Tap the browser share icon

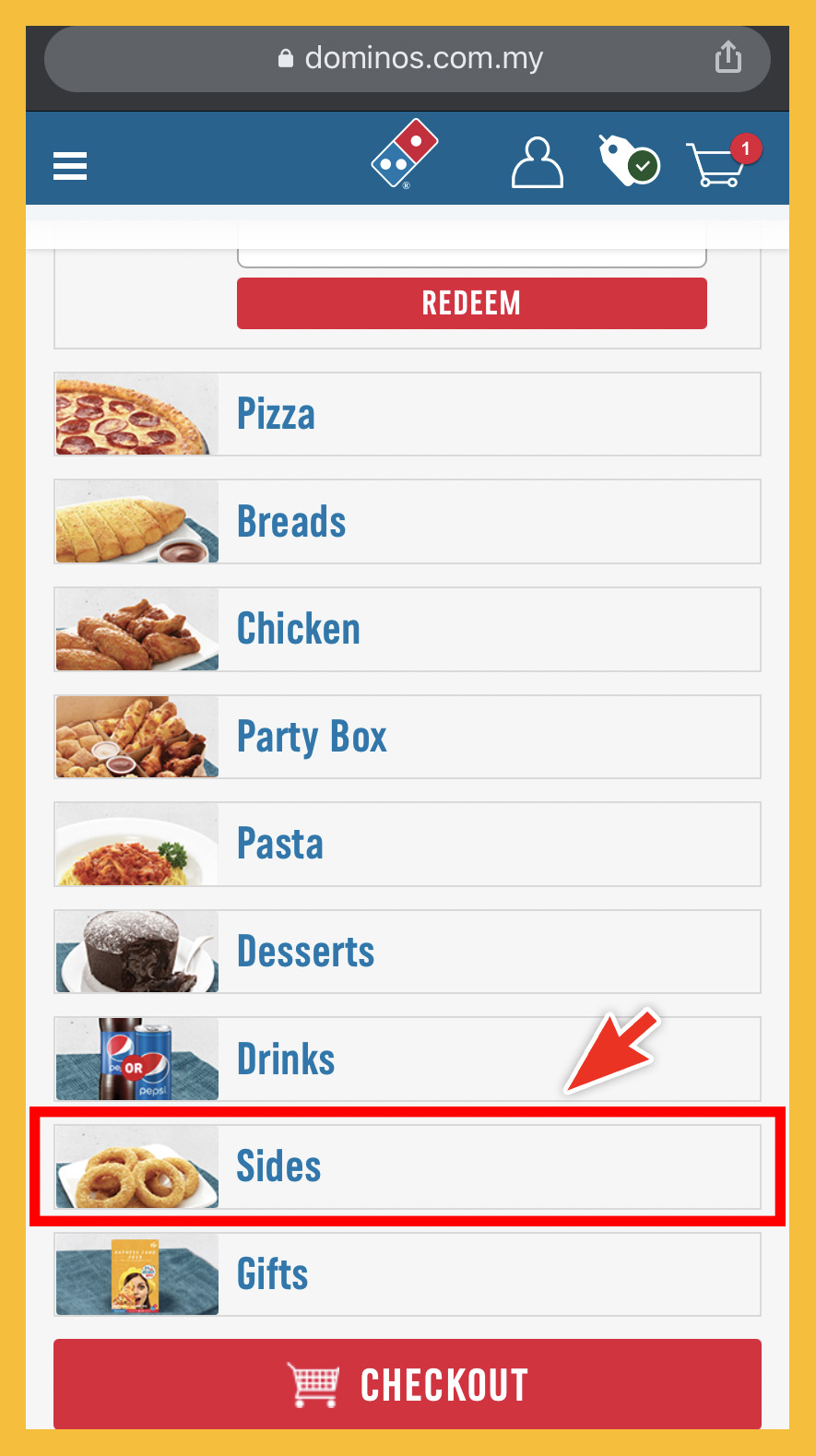[x=727, y=57]
